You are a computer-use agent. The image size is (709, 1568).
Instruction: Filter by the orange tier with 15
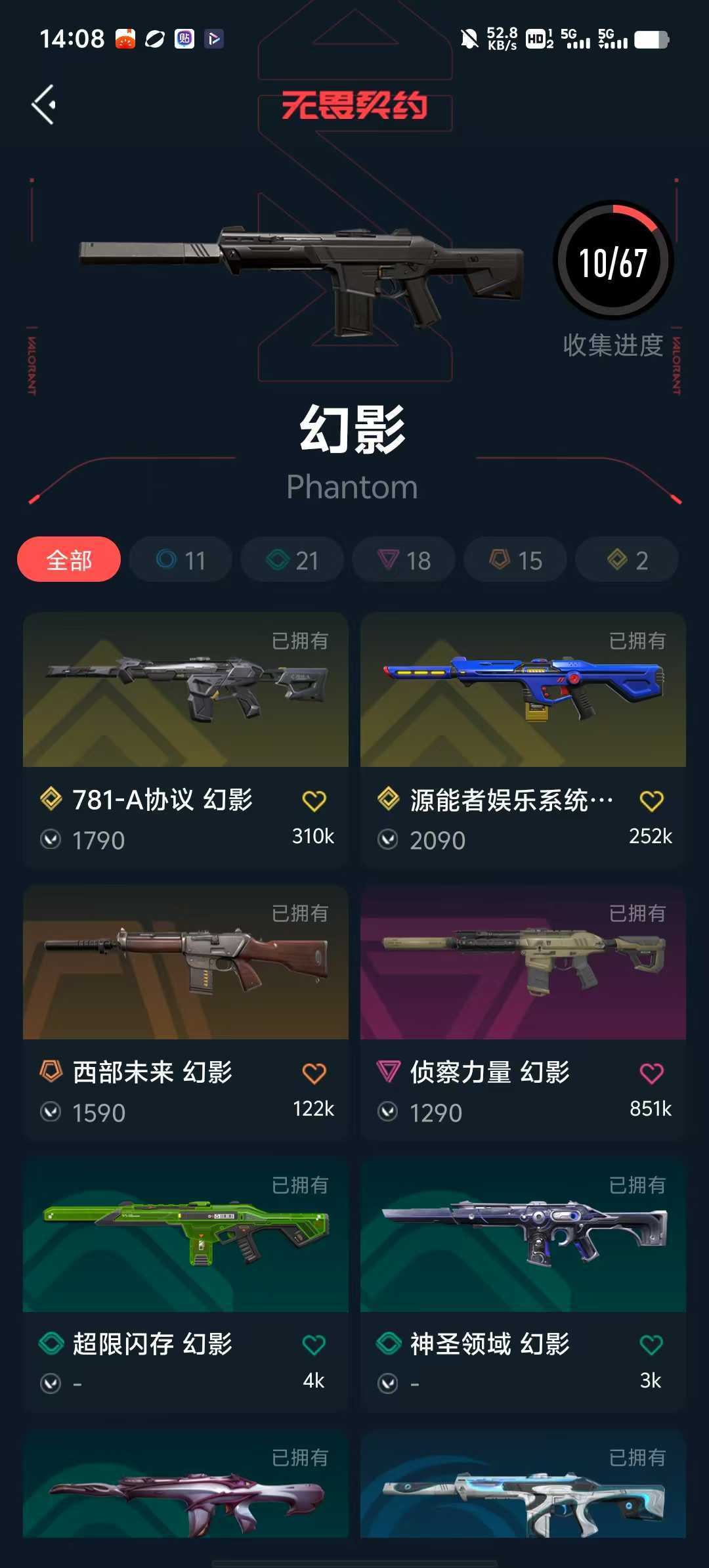click(x=515, y=559)
